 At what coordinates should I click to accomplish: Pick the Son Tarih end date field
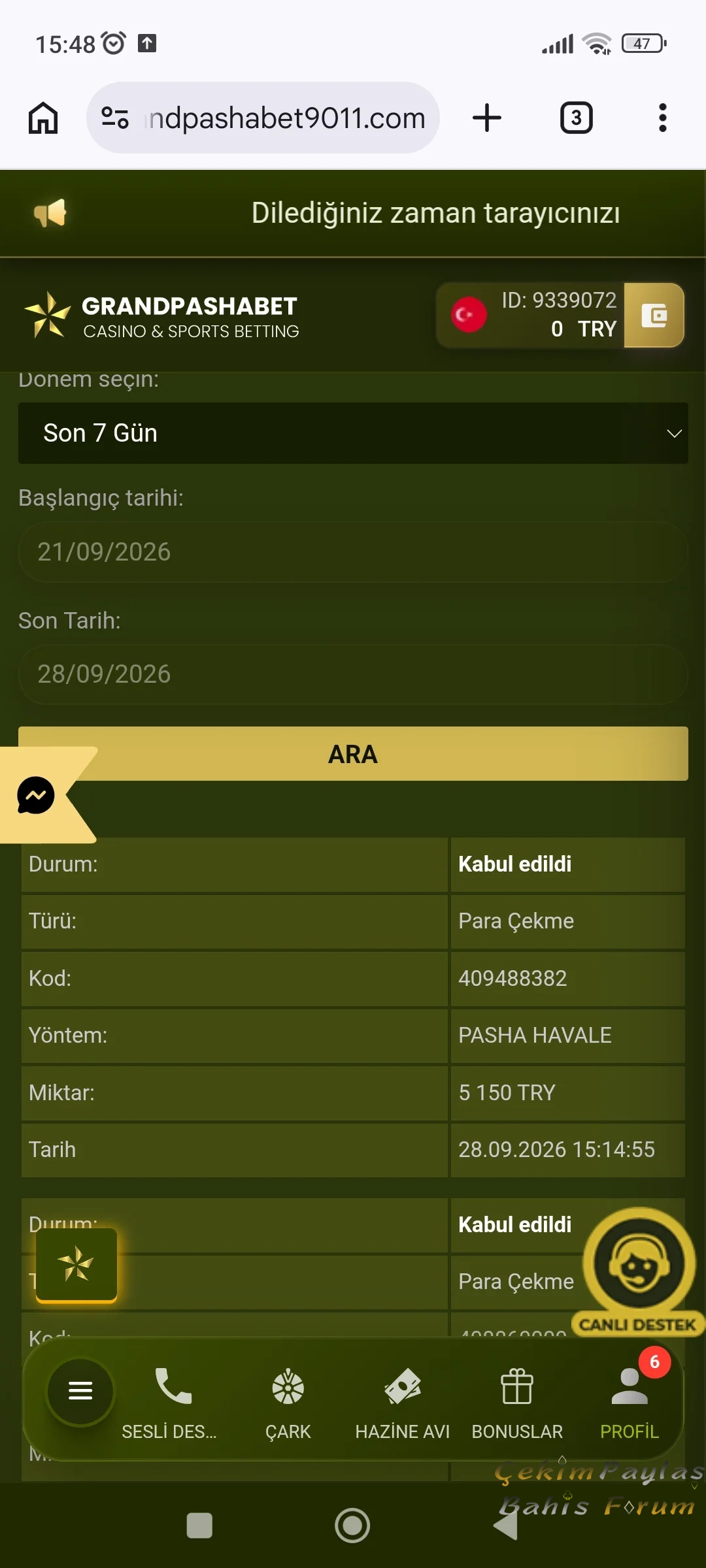click(353, 674)
